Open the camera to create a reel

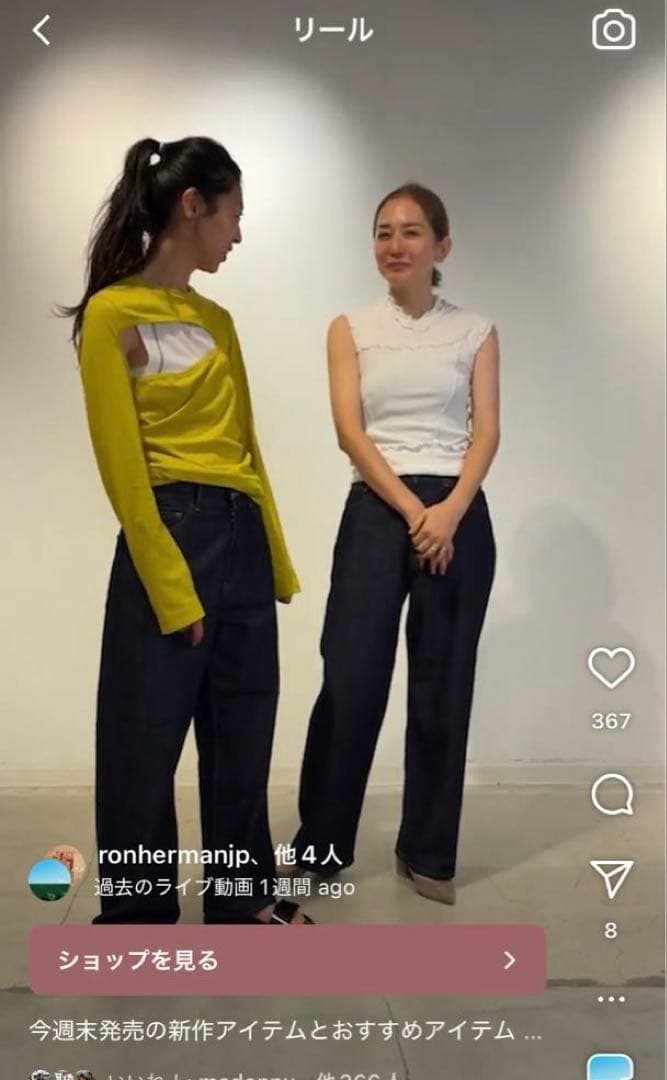pos(613,30)
